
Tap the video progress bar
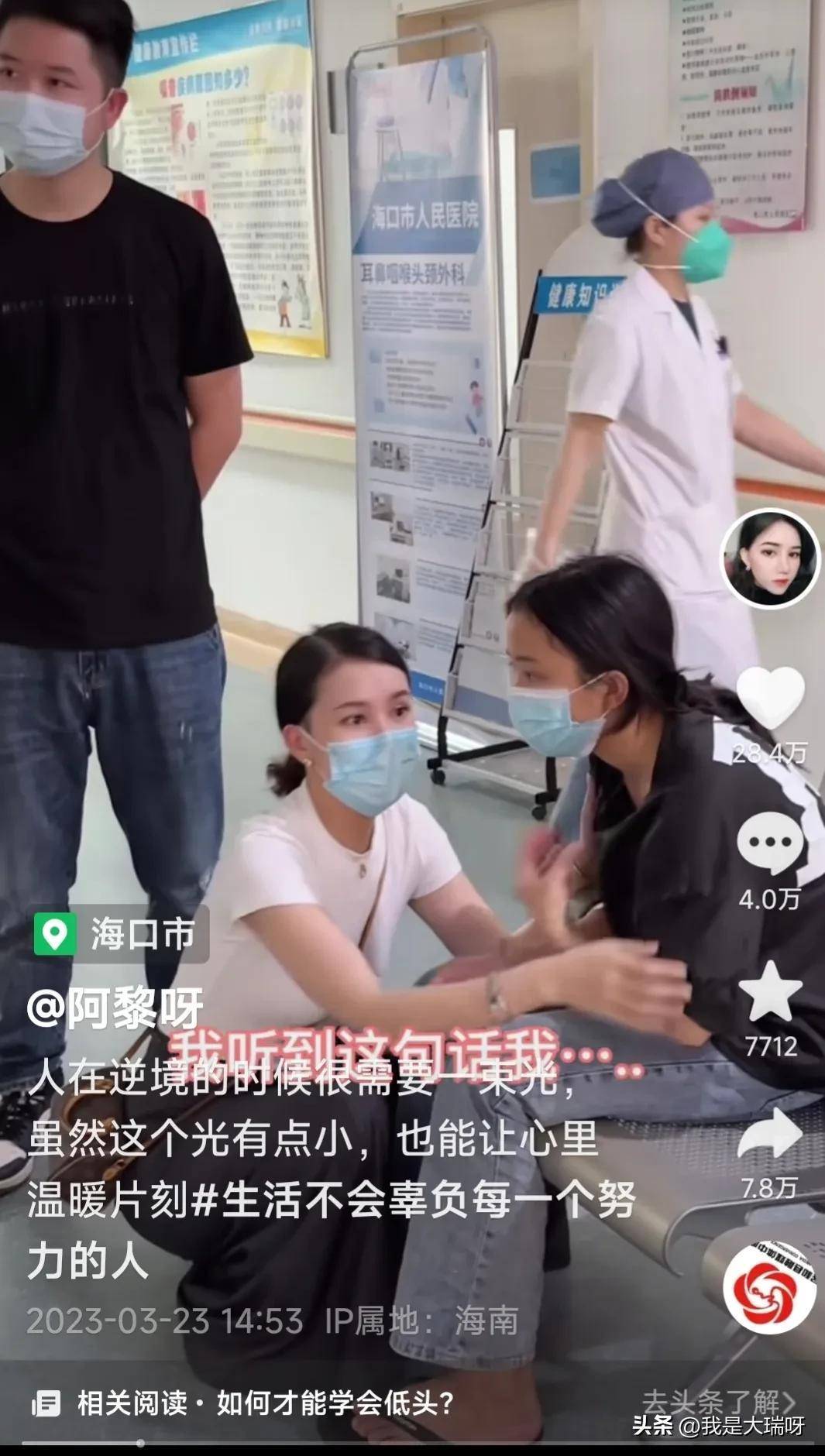point(412,1443)
